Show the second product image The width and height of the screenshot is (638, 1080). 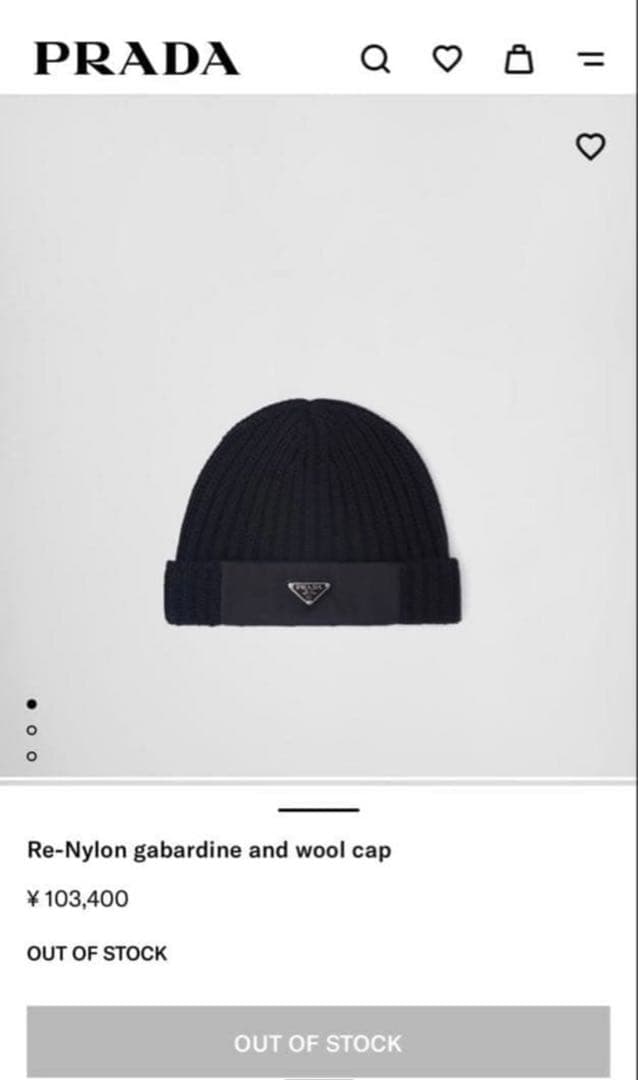[32, 730]
